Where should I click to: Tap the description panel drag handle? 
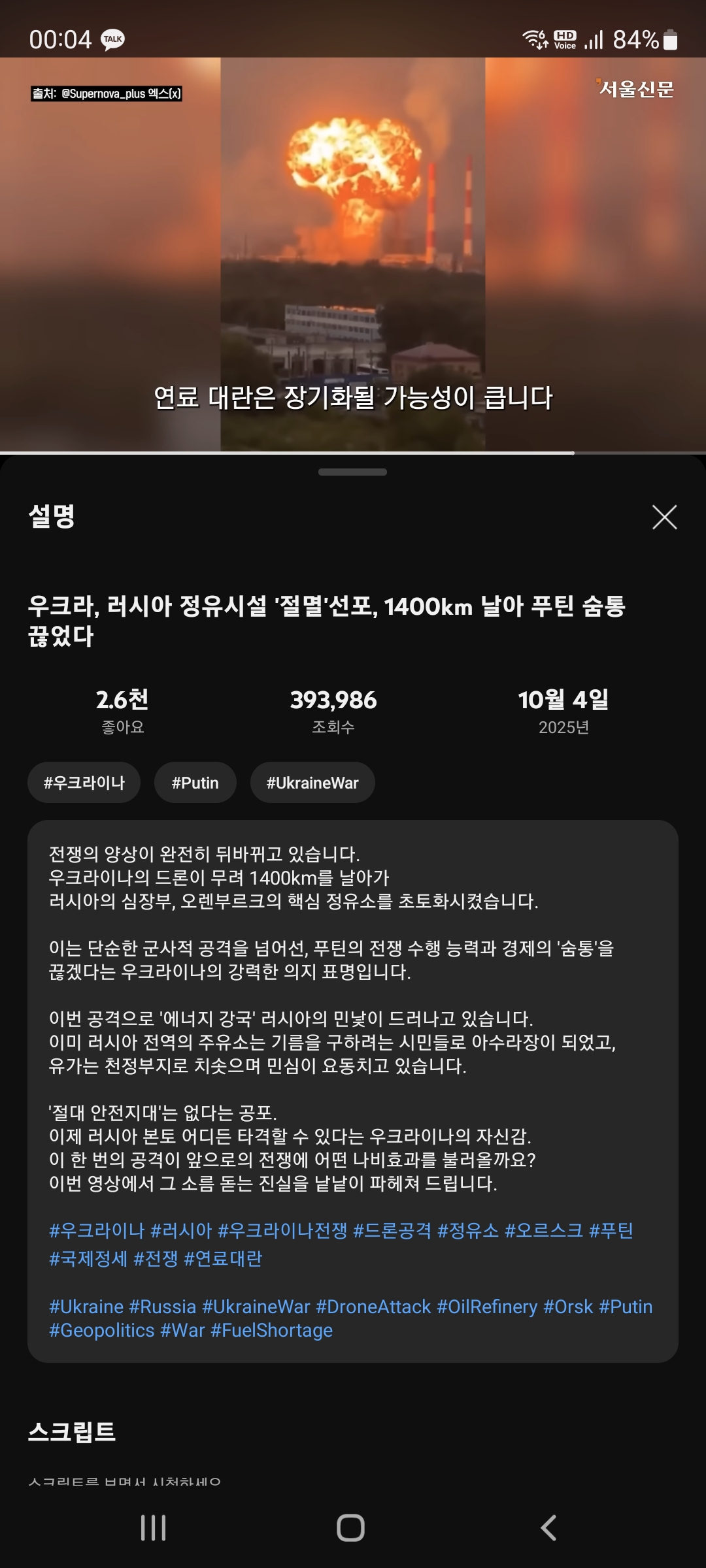click(353, 472)
